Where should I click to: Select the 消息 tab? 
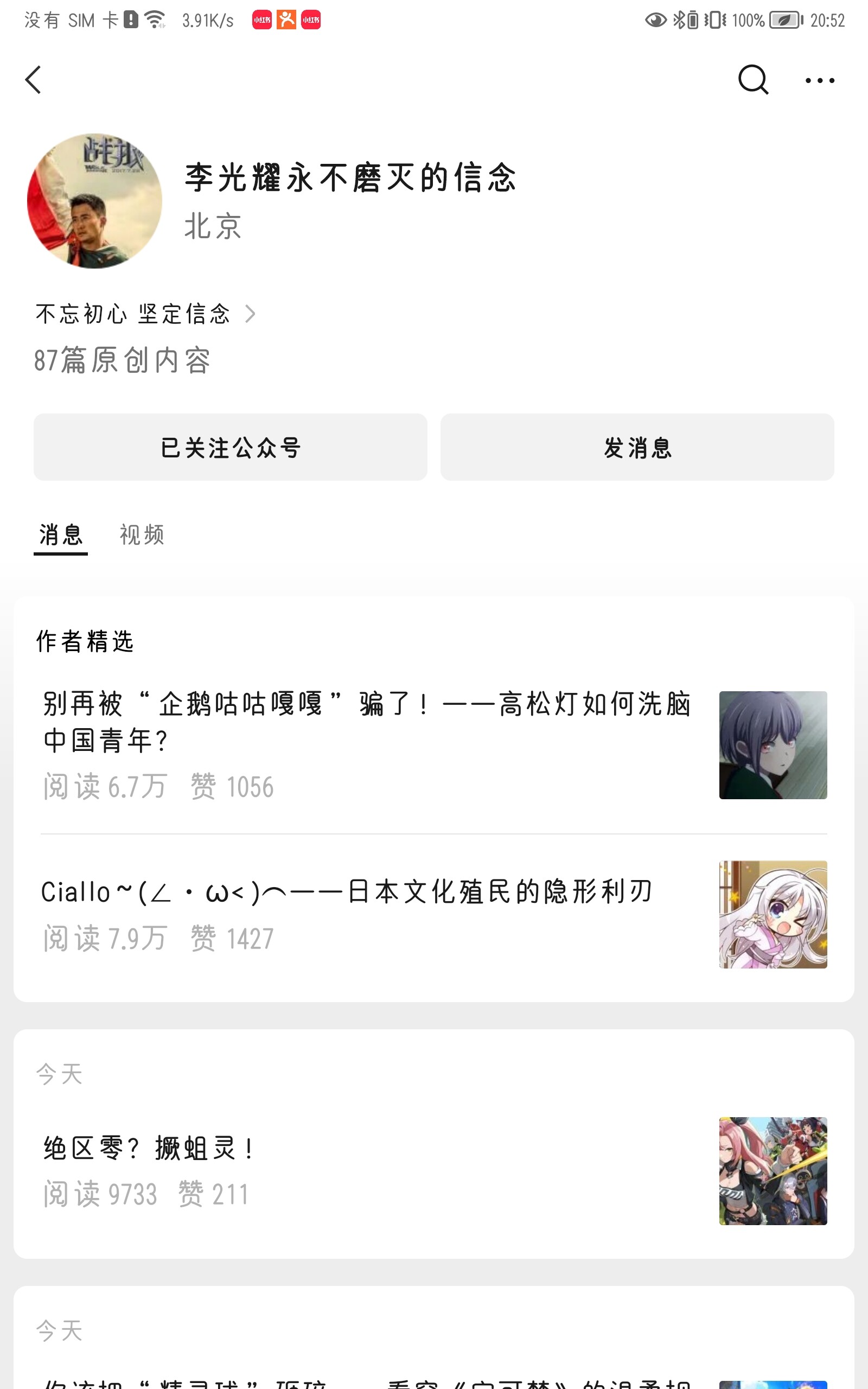[61, 535]
